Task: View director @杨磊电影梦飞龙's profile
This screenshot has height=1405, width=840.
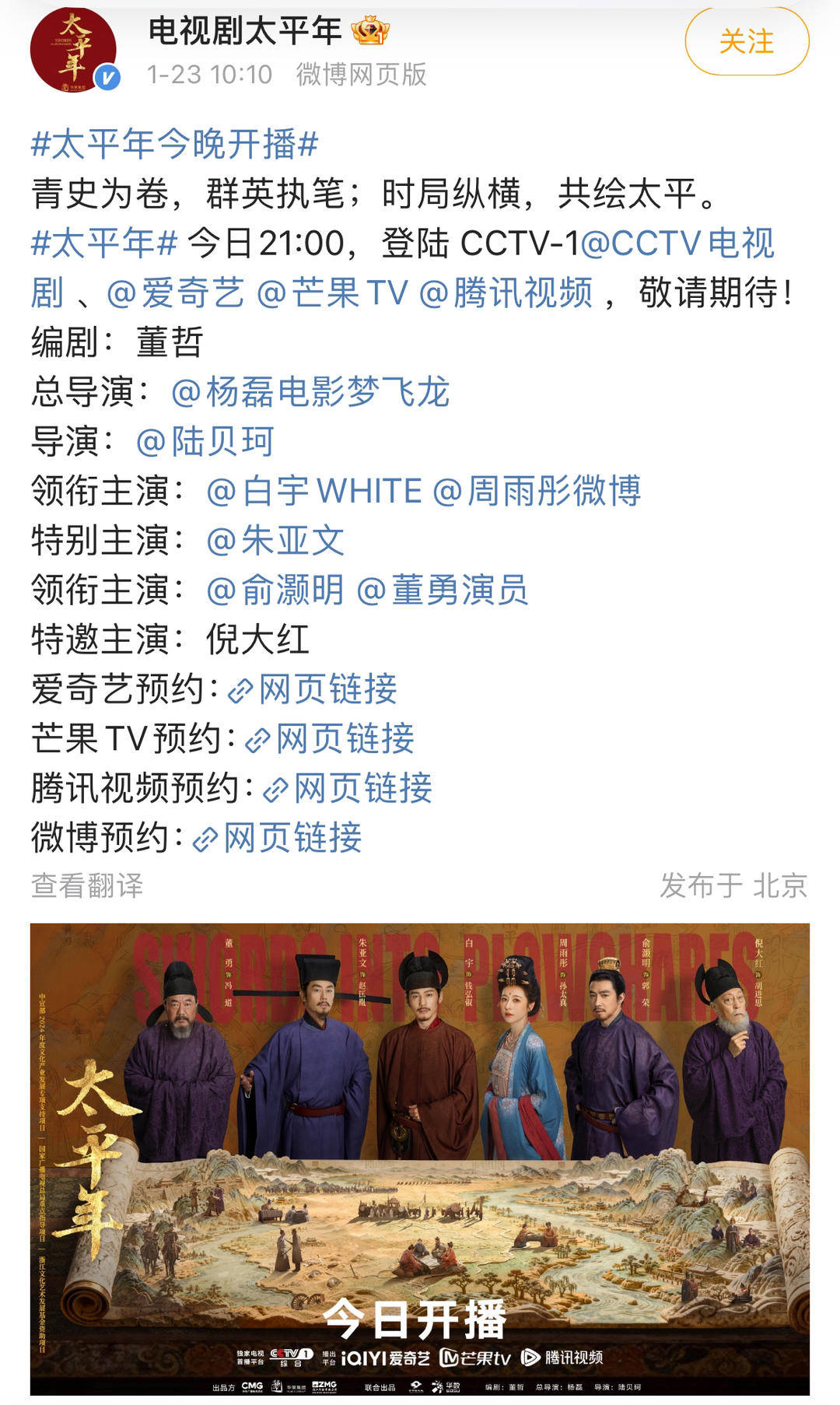Action: 310,392
